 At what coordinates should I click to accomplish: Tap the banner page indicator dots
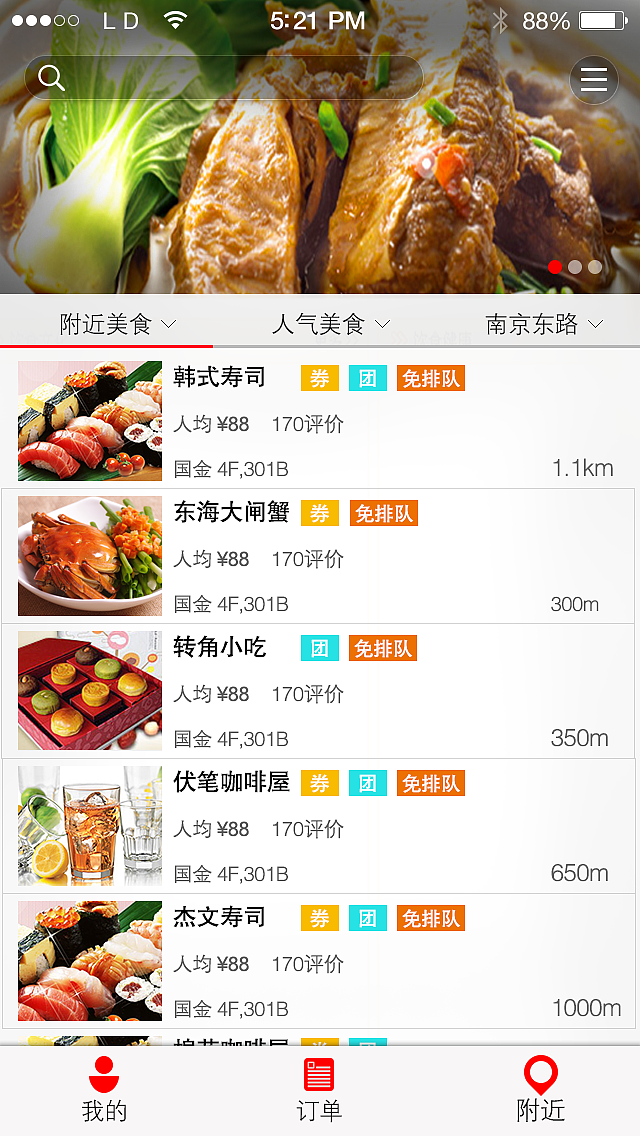coord(575,267)
